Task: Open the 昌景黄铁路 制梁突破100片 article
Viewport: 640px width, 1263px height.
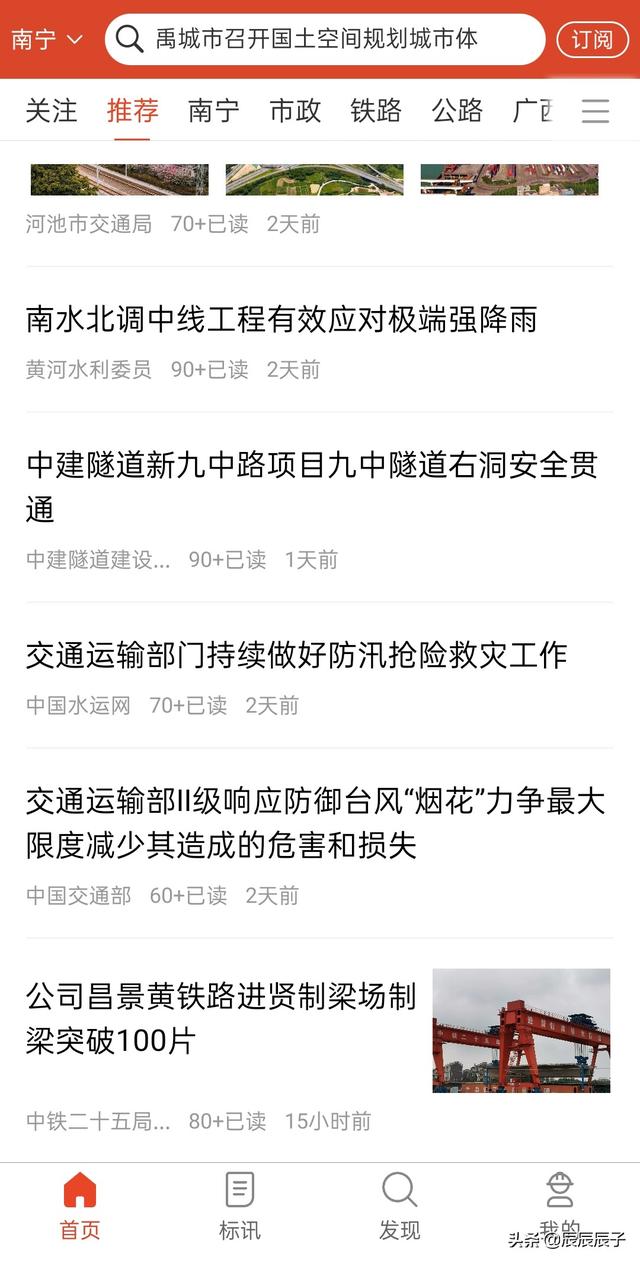Action: [320, 1050]
